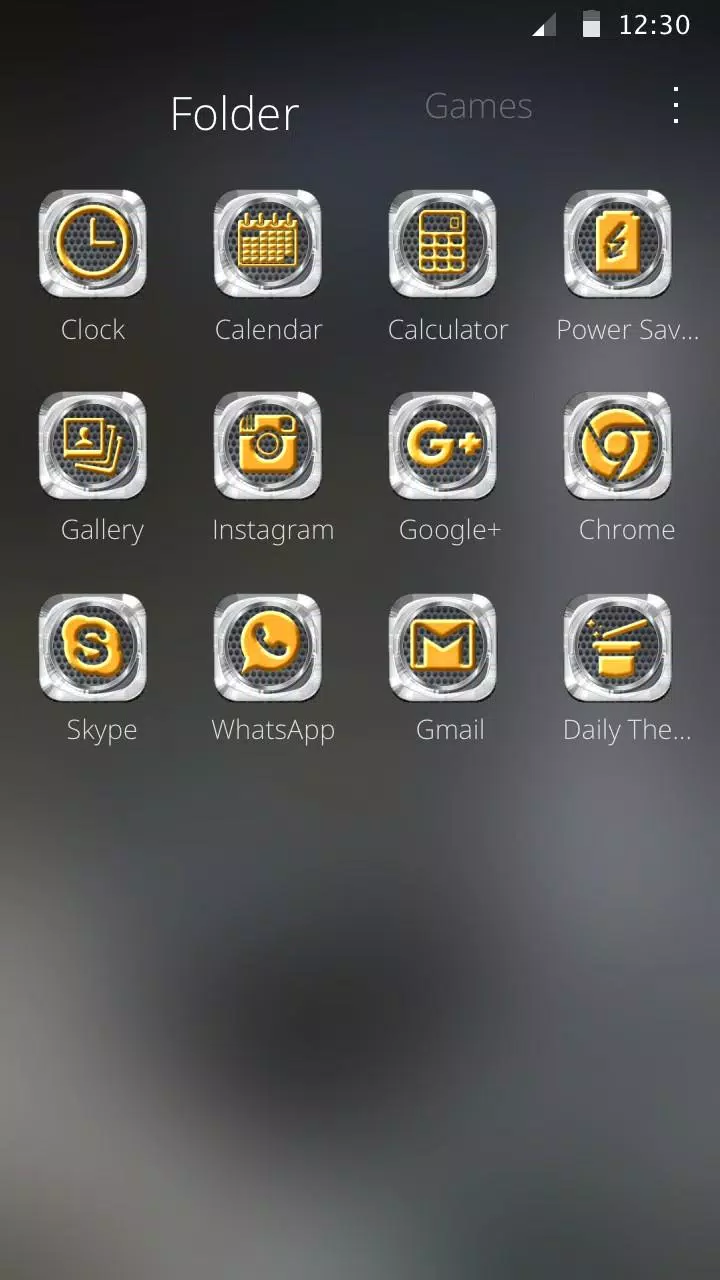Switch to the Games tab
Viewport: 720px width, 1280px height.
coord(478,106)
